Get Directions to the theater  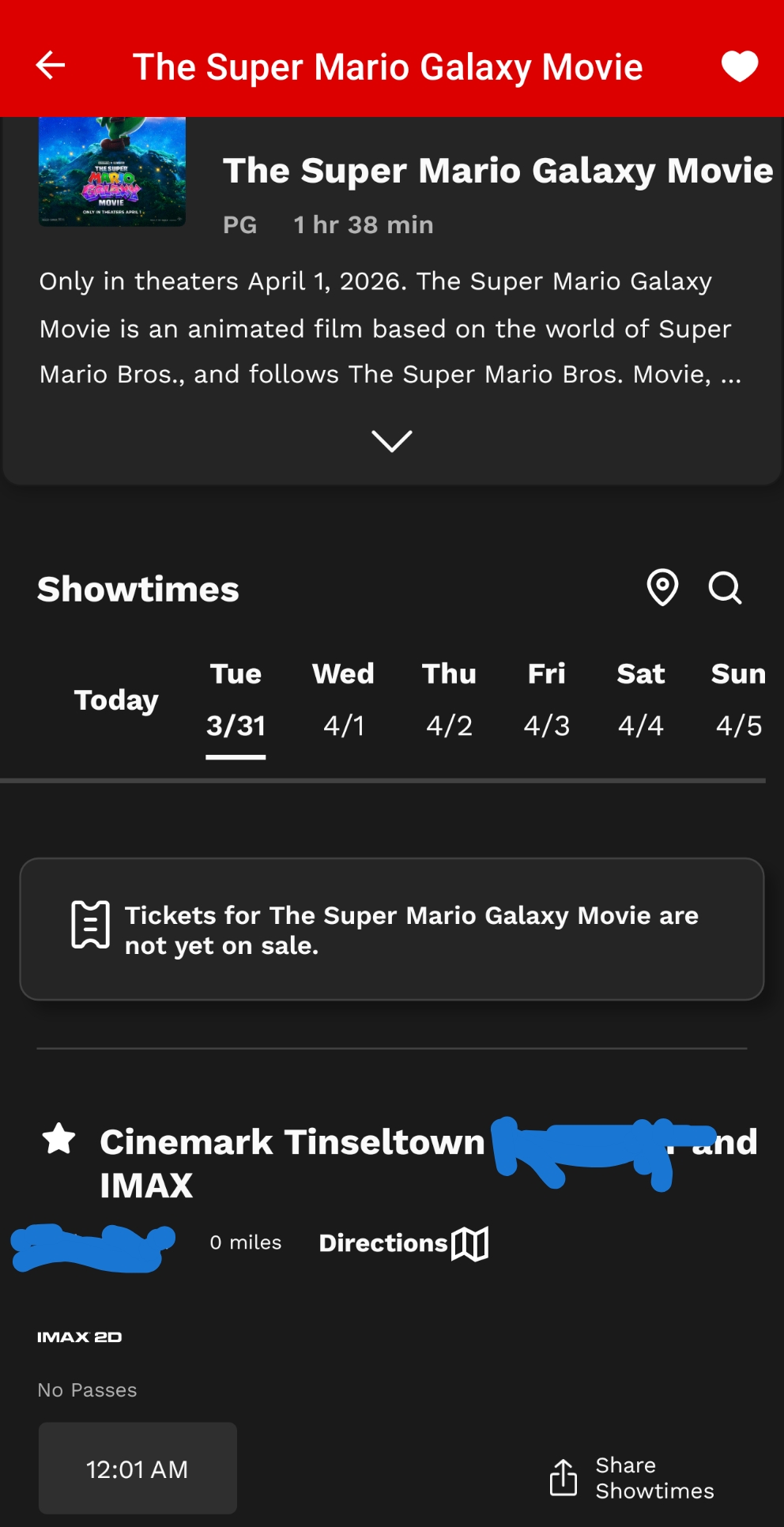click(x=403, y=1243)
